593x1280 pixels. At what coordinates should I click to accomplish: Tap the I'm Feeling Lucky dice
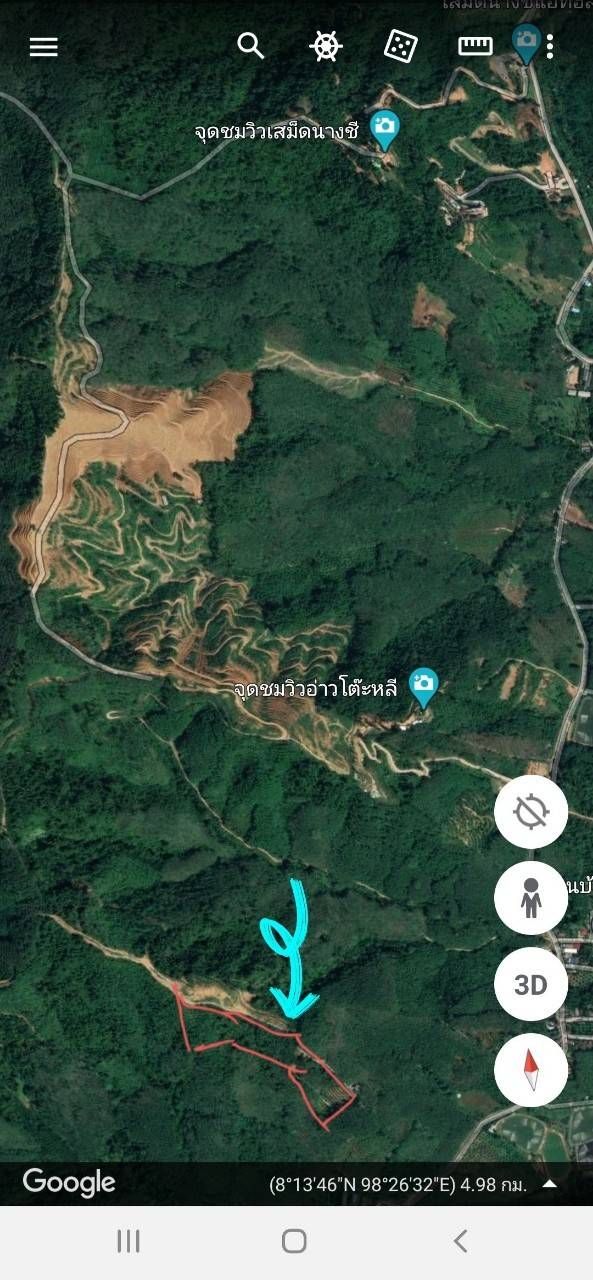(x=400, y=46)
